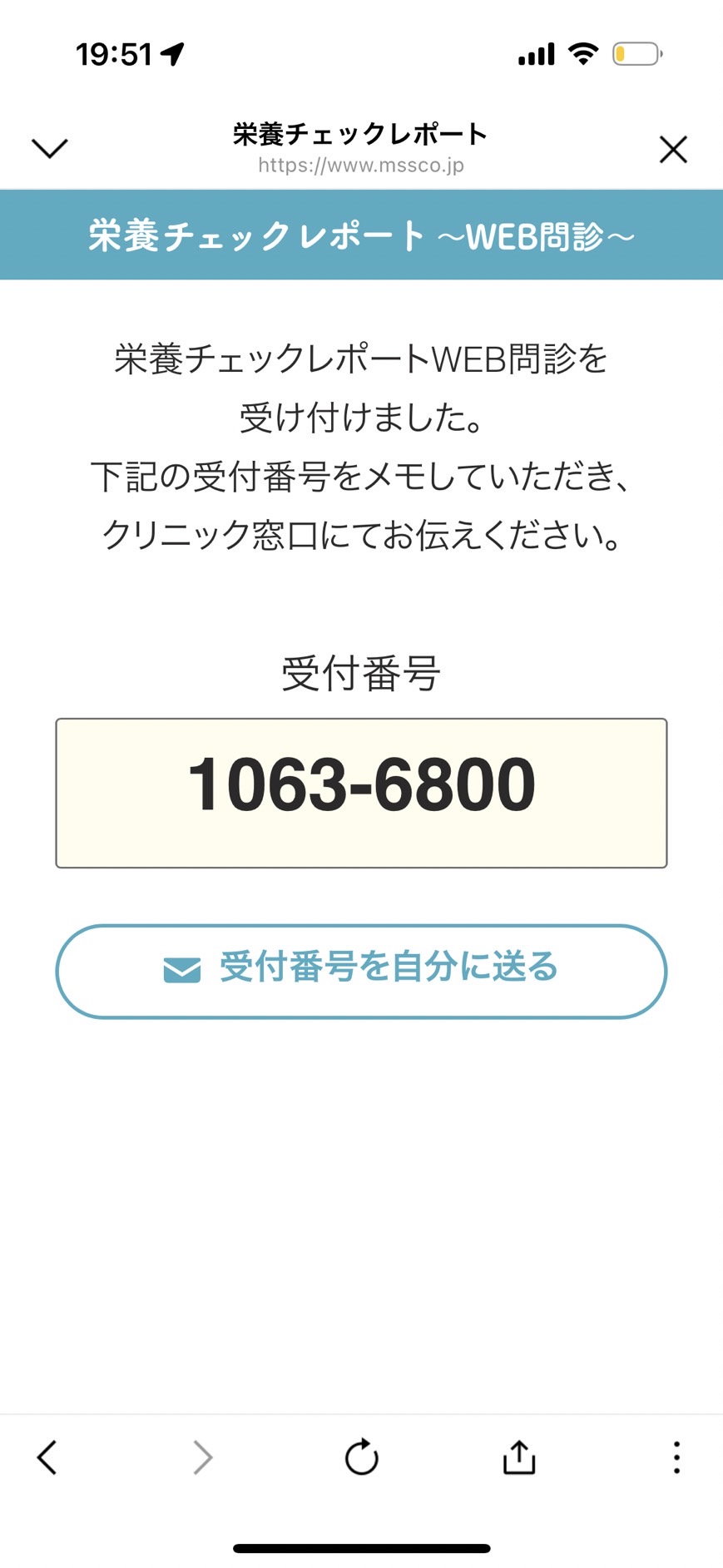Close the in-app browser with X

coord(673,150)
